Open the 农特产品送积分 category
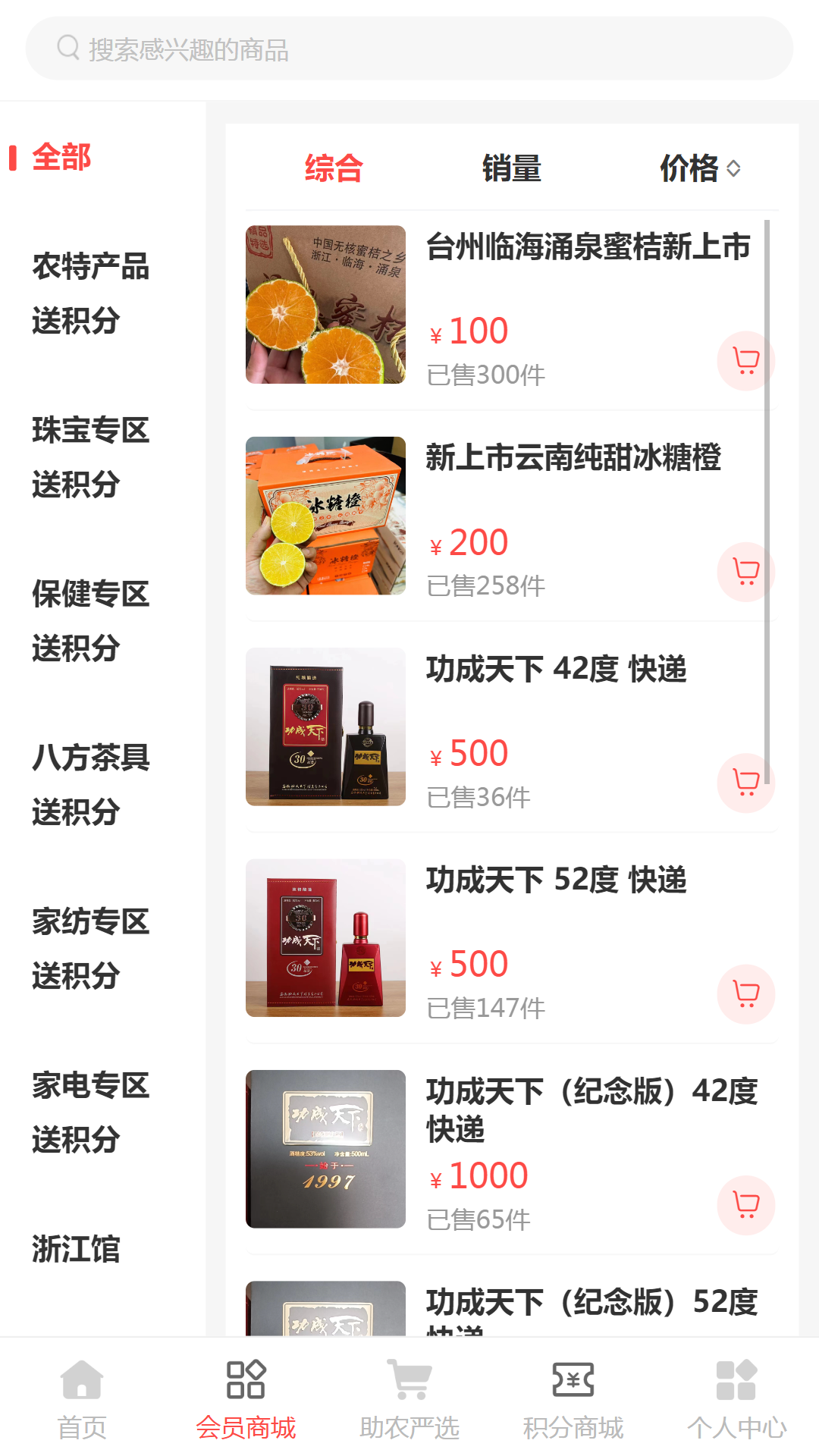The width and height of the screenshot is (819, 1456). point(91,293)
